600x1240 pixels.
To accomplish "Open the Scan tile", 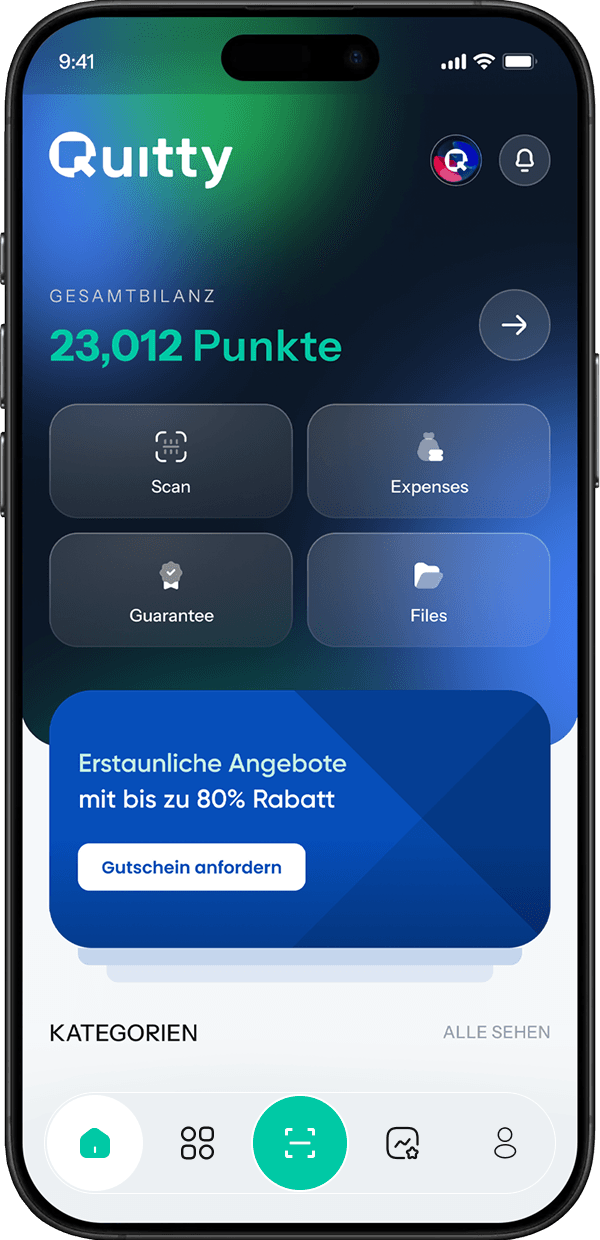I will coord(171,461).
